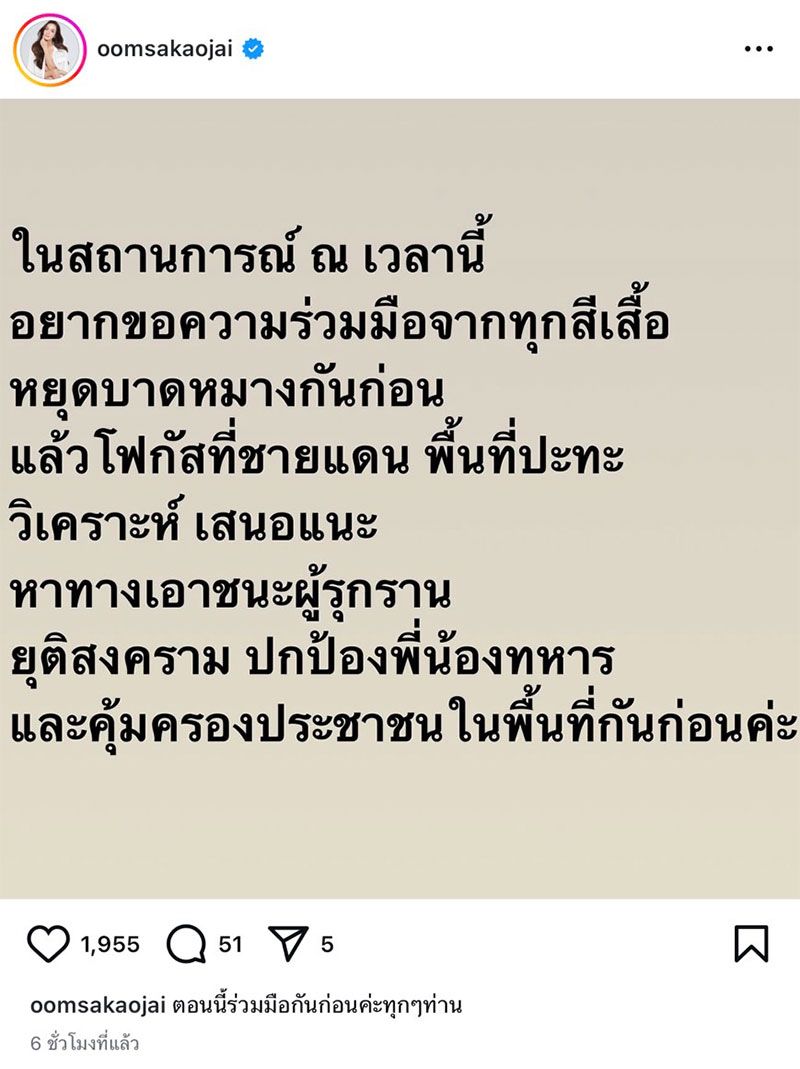This screenshot has height=1069, width=800.
Task: Share the post via paper plane icon
Action: coord(288,944)
